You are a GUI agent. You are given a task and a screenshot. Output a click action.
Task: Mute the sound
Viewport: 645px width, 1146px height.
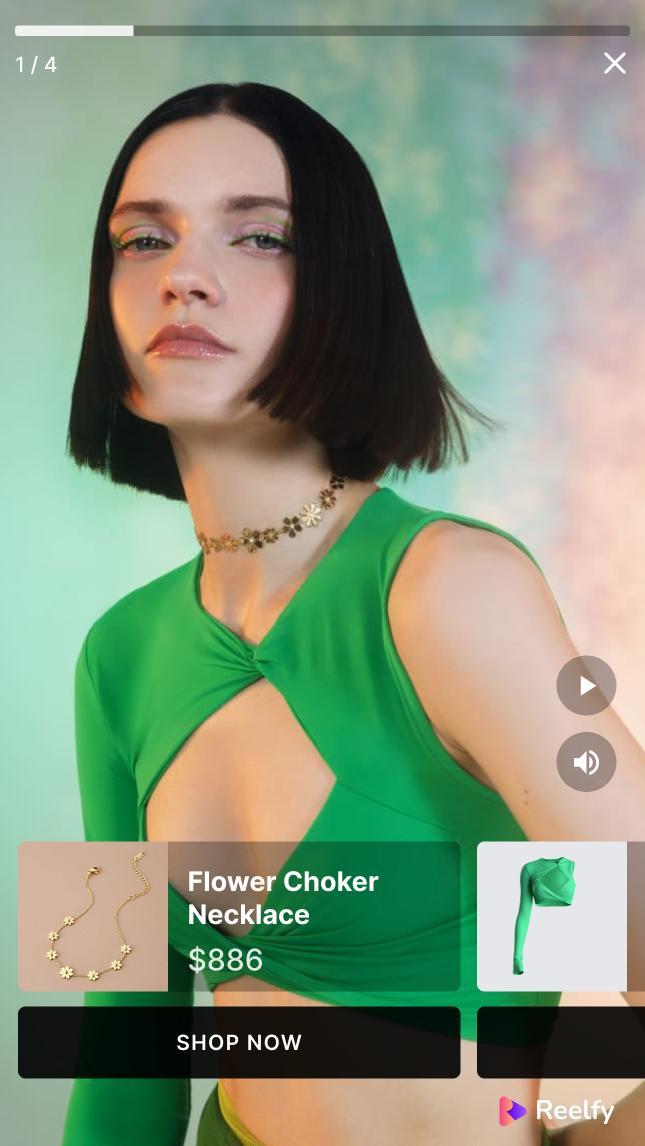click(x=586, y=763)
